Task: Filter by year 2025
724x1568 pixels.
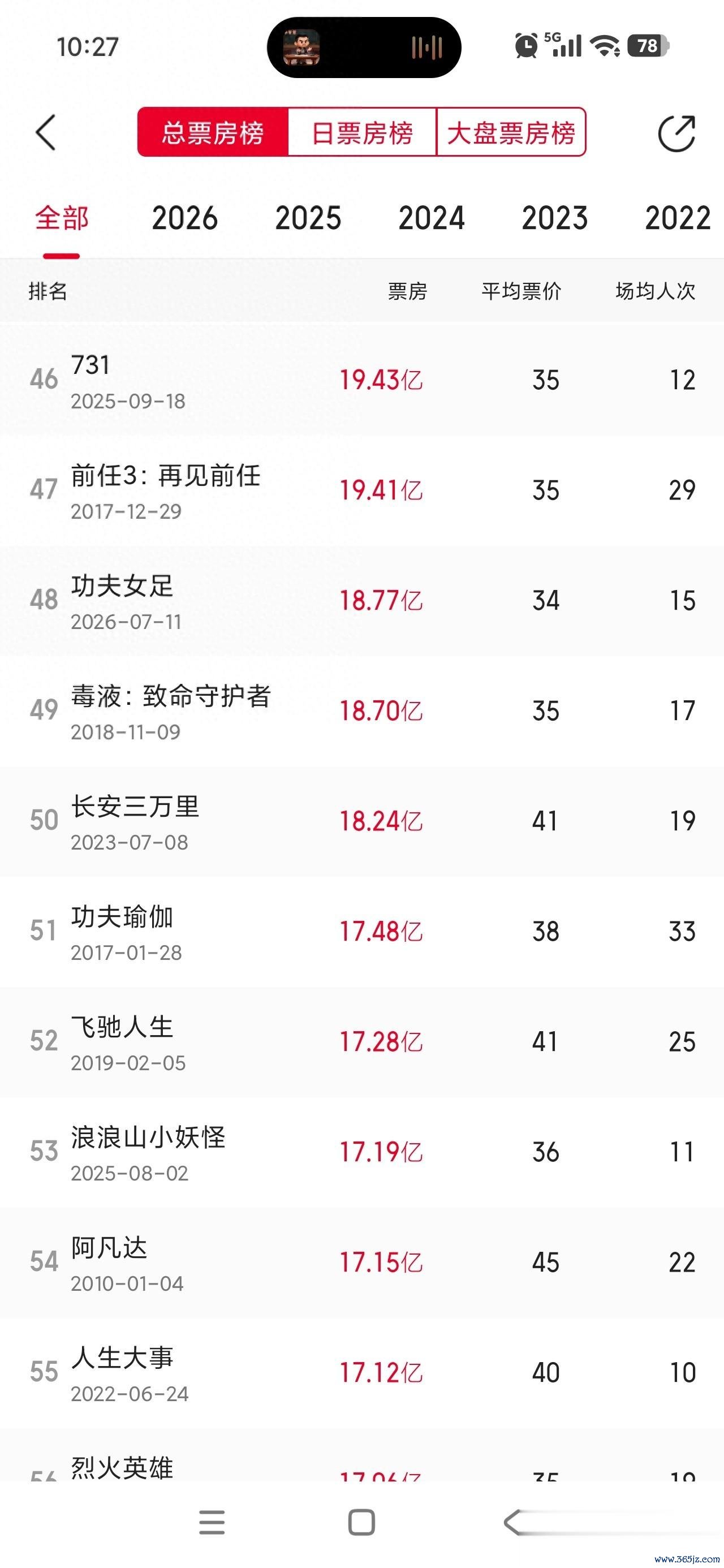Action: coord(308,218)
